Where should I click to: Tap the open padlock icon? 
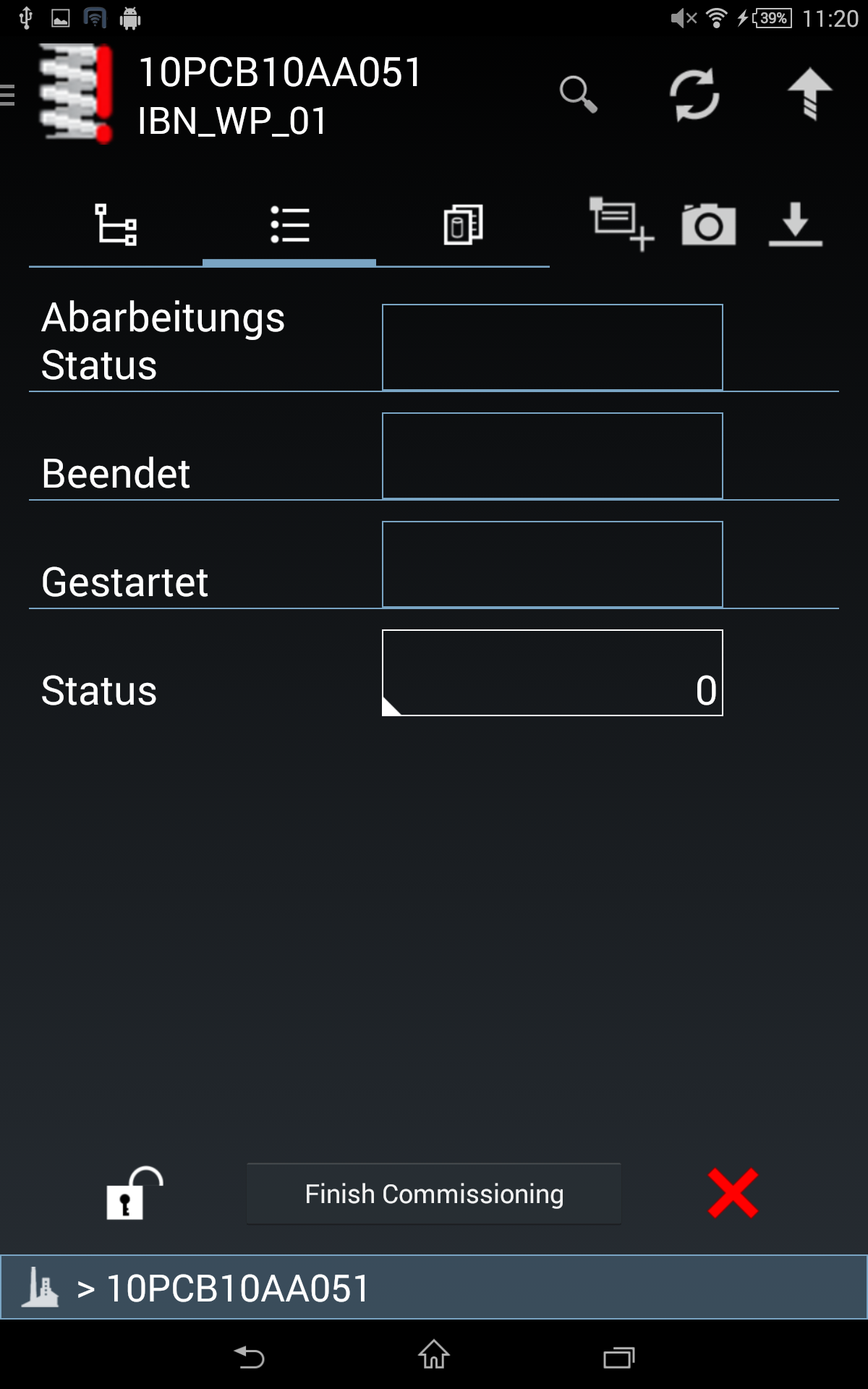[x=134, y=1194]
